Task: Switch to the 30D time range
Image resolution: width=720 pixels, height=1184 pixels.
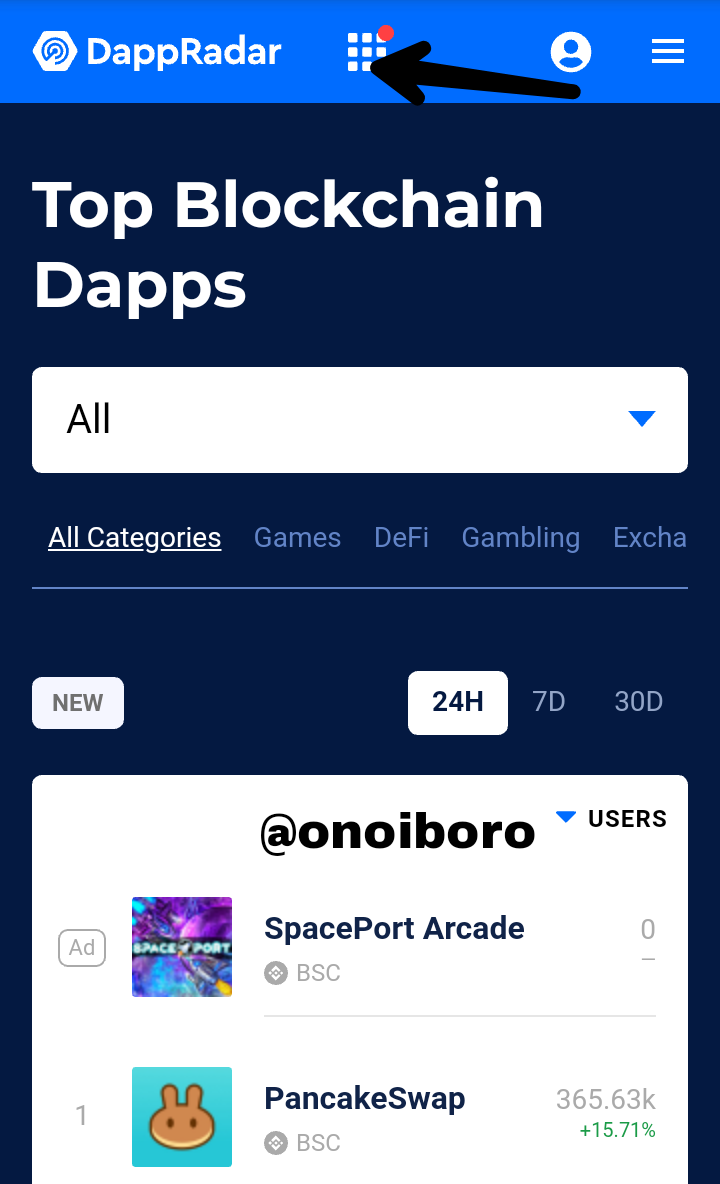Action: (x=638, y=702)
